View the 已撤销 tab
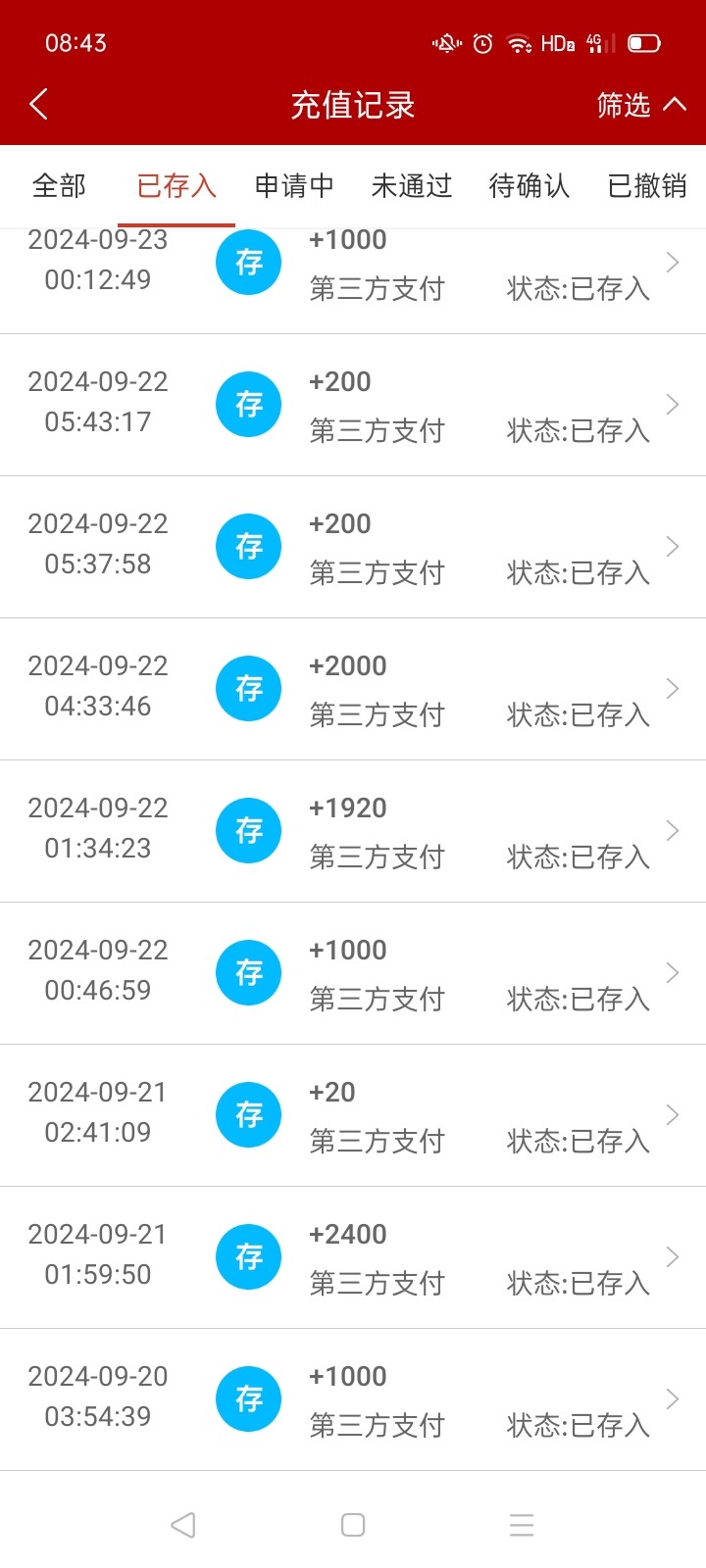Viewport: 706px width, 1568px height. click(x=647, y=186)
